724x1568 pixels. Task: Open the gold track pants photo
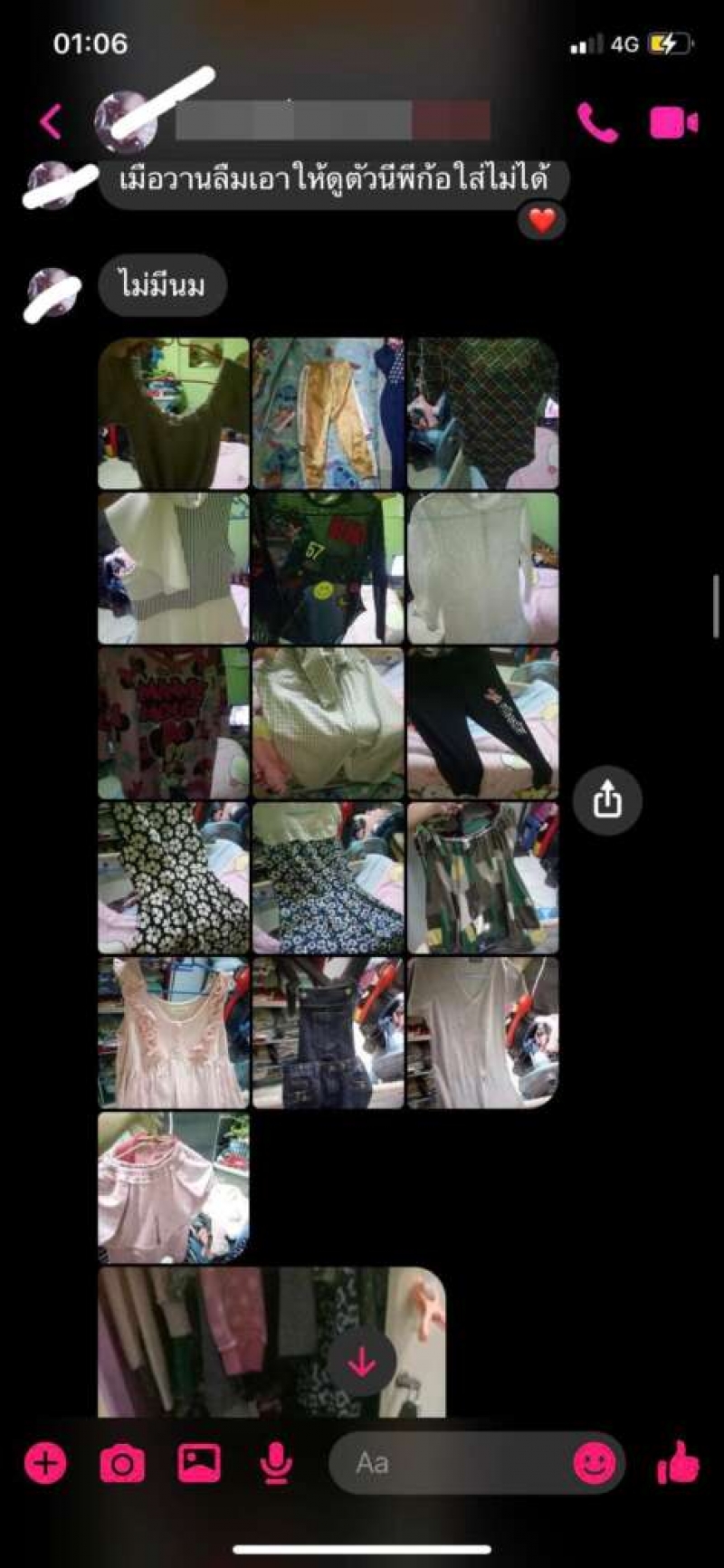coord(328,414)
